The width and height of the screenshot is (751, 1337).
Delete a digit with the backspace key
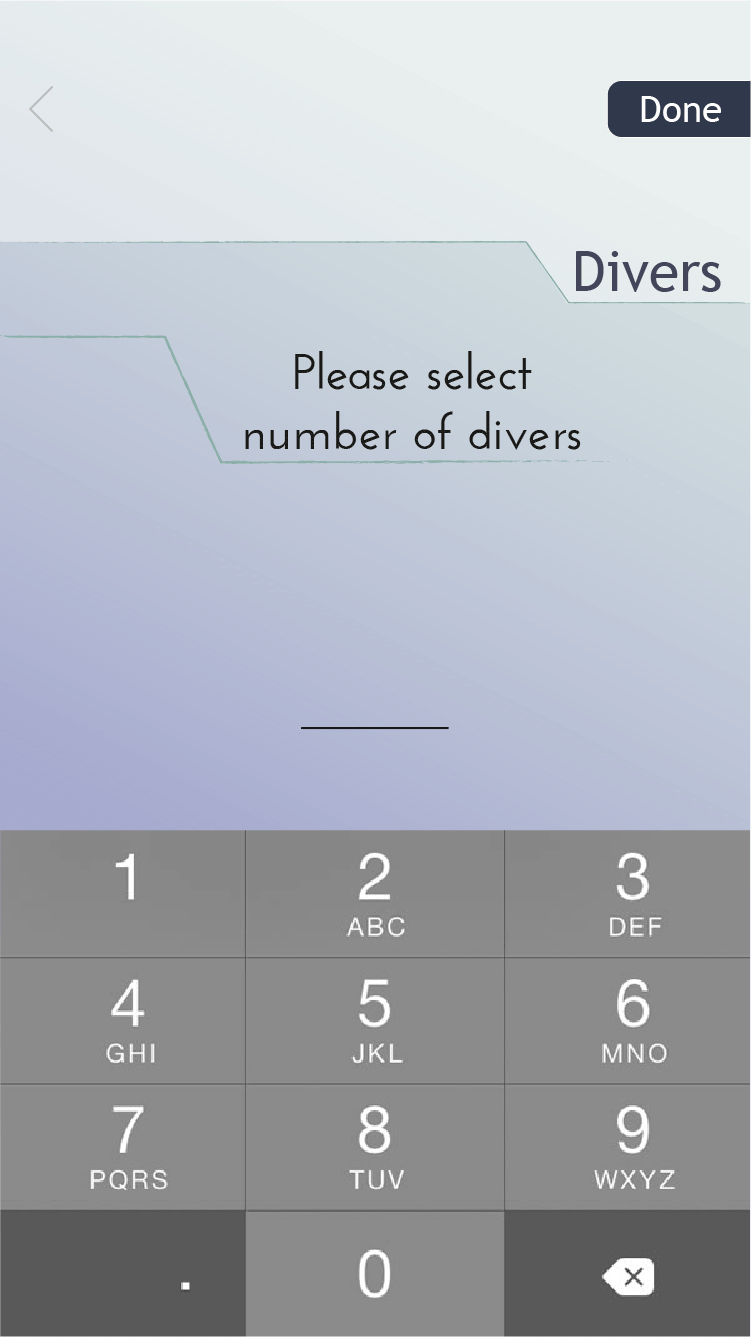click(x=628, y=1275)
